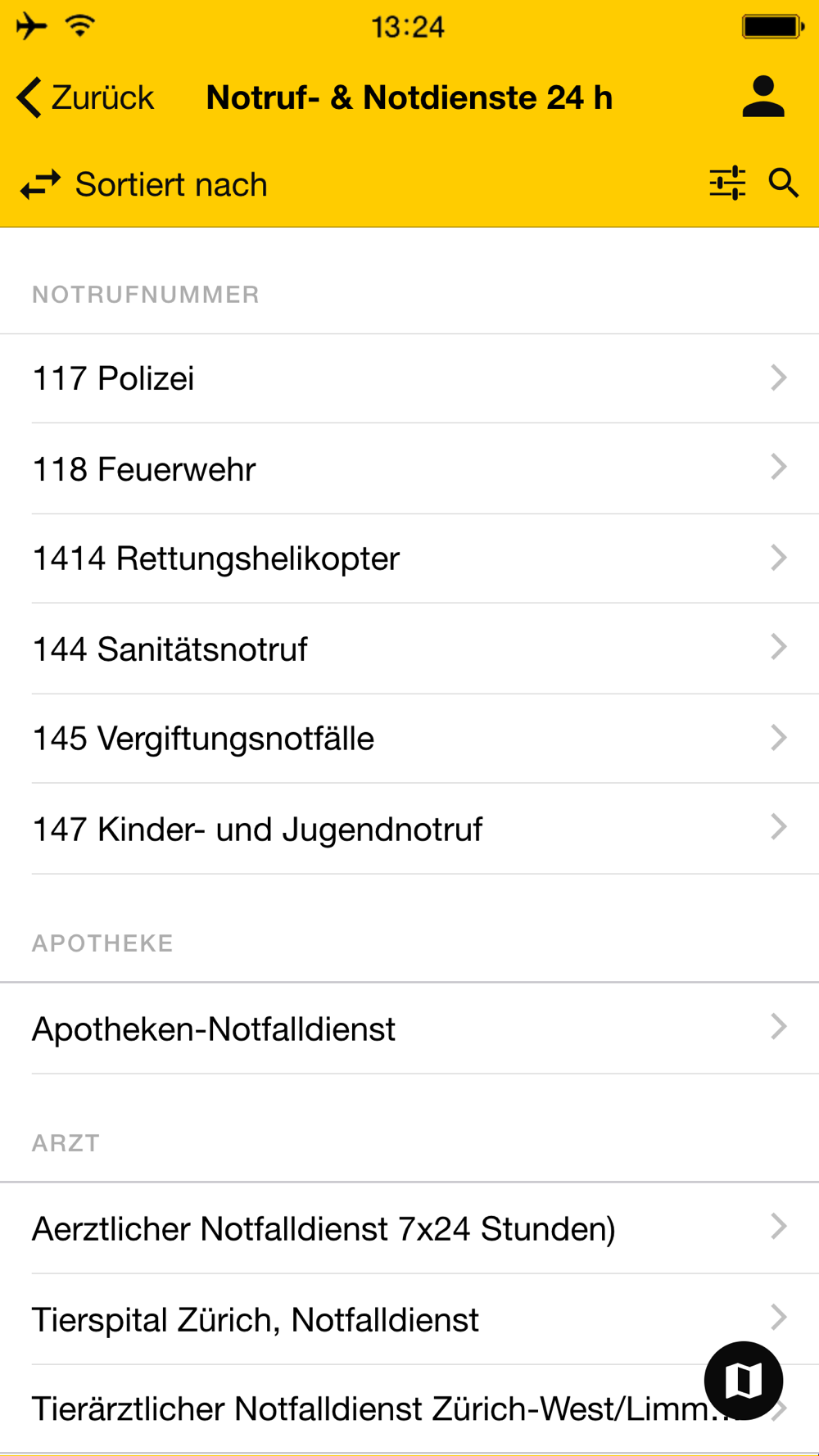Open the 117 Polizei entry
The image size is (819, 1456).
[x=409, y=378]
